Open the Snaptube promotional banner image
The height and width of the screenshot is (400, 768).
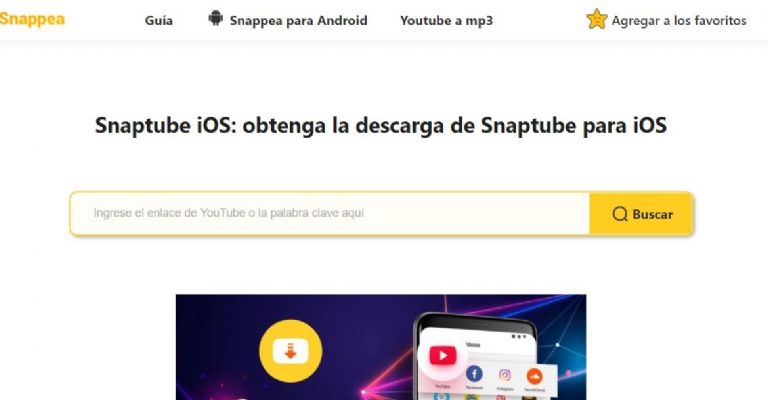point(380,347)
